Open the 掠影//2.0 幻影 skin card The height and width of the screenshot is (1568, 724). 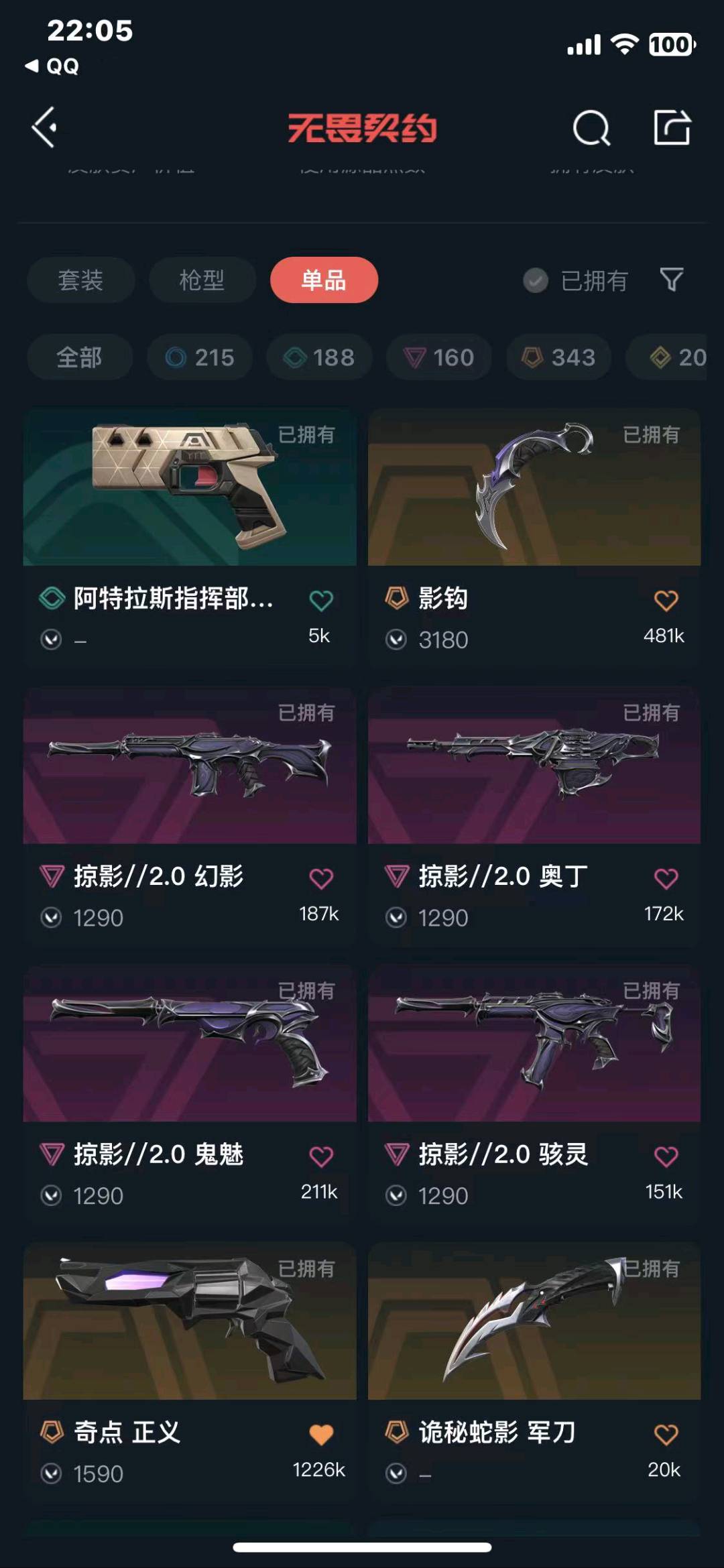coord(190,815)
